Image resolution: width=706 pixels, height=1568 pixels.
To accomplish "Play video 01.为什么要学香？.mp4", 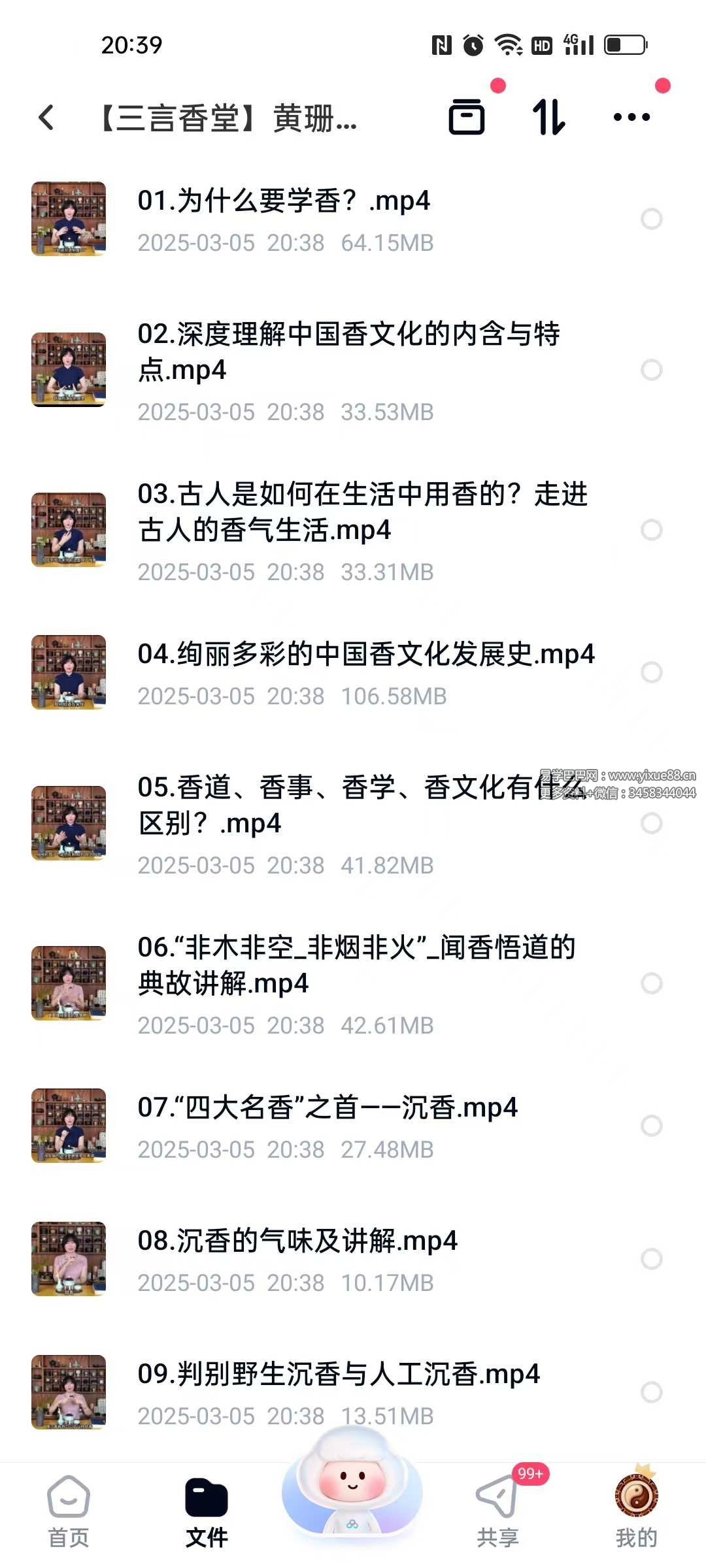I will click(x=284, y=201).
